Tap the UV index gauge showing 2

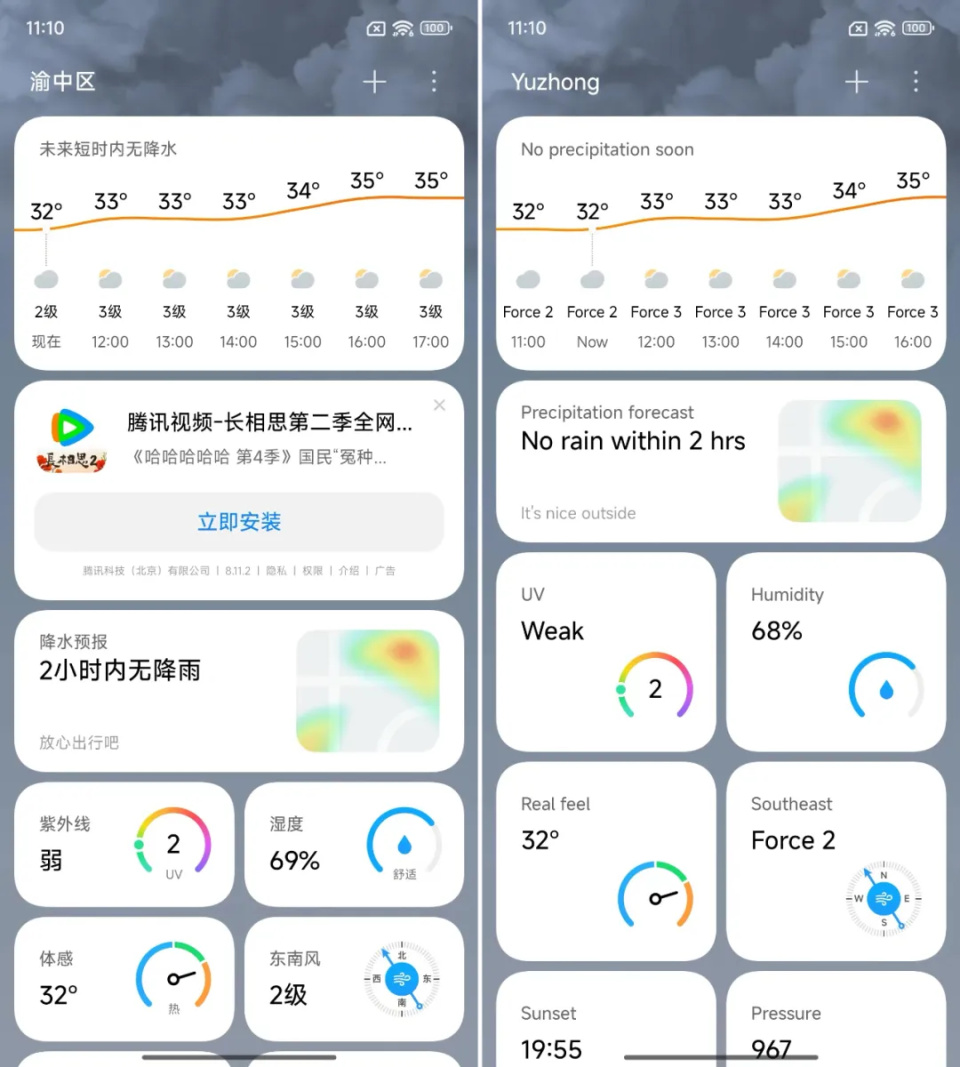pos(655,687)
